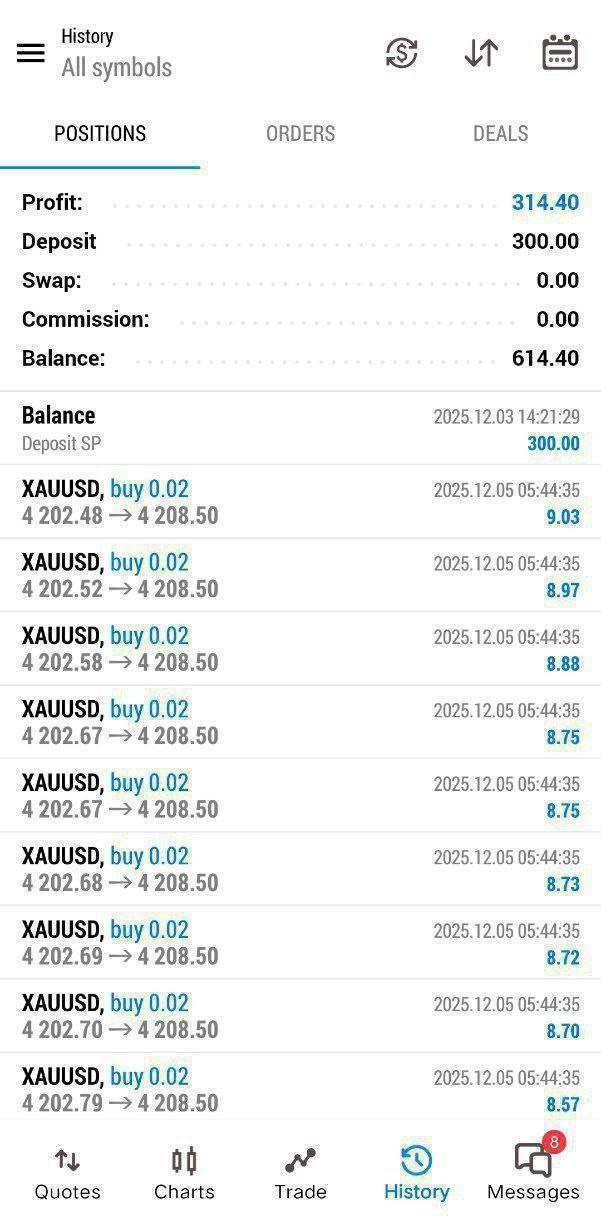Viewport: 601px width, 1228px height.
Task: Switch to the Trade tab
Action: tap(300, 1173)
